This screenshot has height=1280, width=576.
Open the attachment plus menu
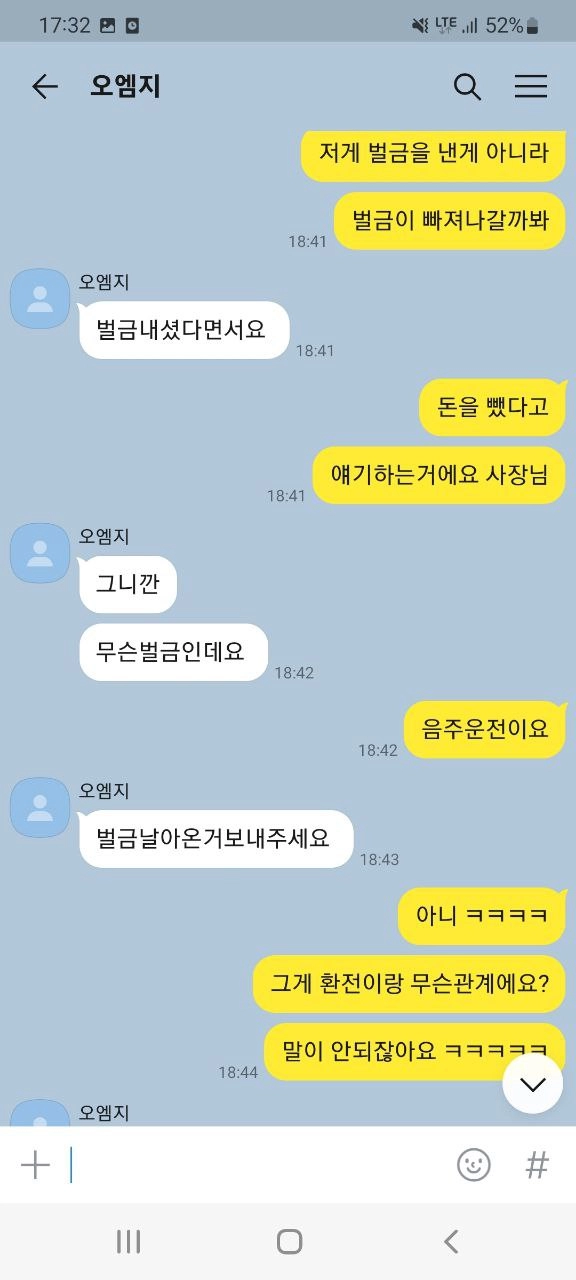point(35,1165)
